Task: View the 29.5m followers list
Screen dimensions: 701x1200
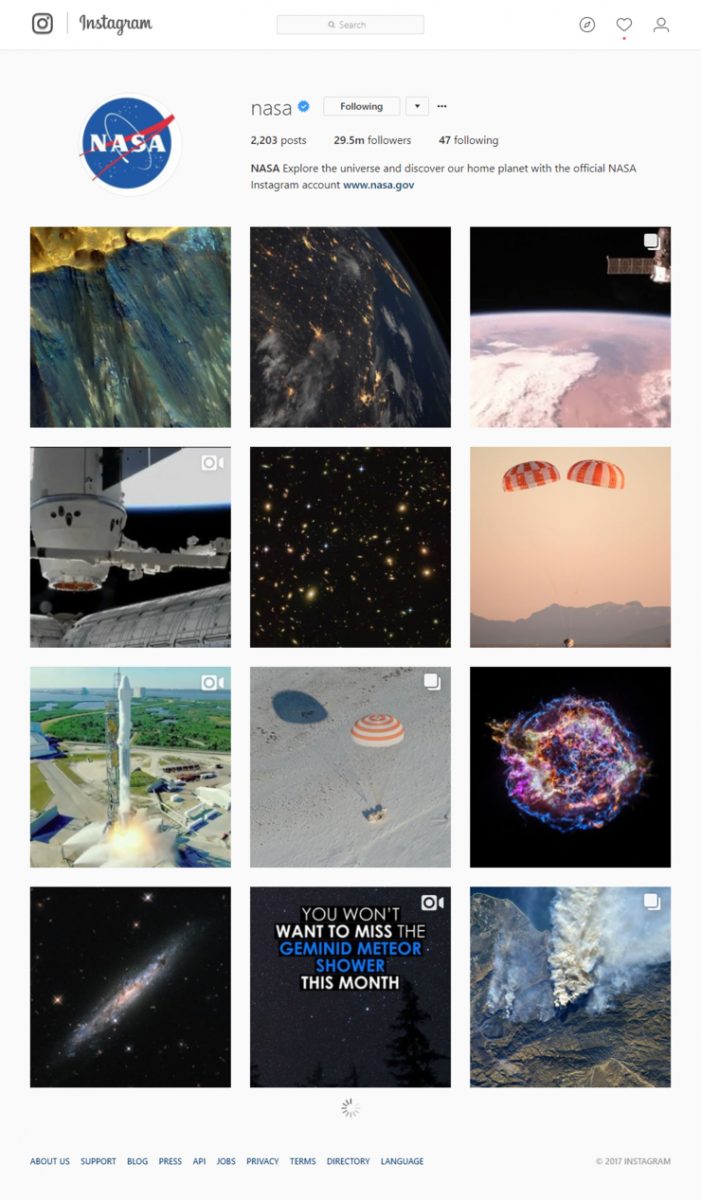Action: [x=372, y=141]
